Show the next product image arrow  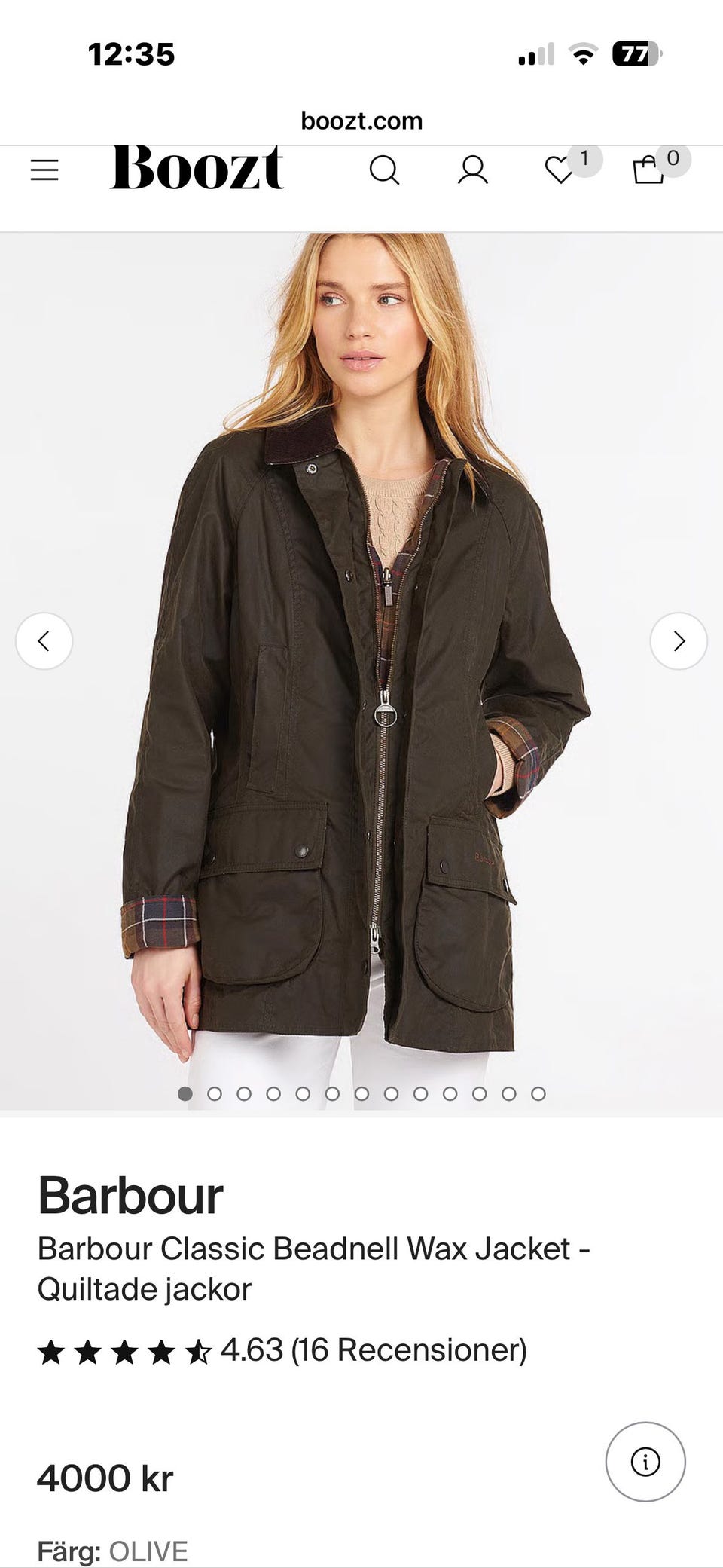(679, 641)
